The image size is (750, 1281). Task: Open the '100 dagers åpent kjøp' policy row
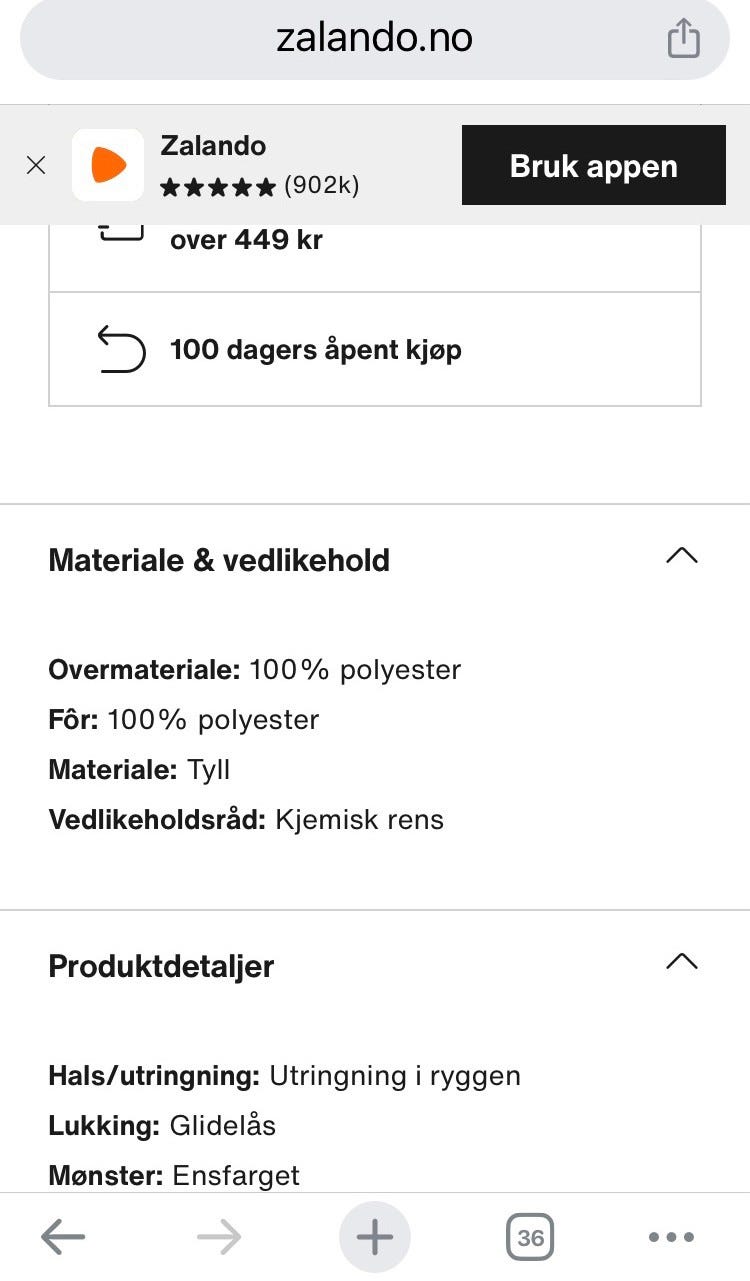[x=316, y=349]
